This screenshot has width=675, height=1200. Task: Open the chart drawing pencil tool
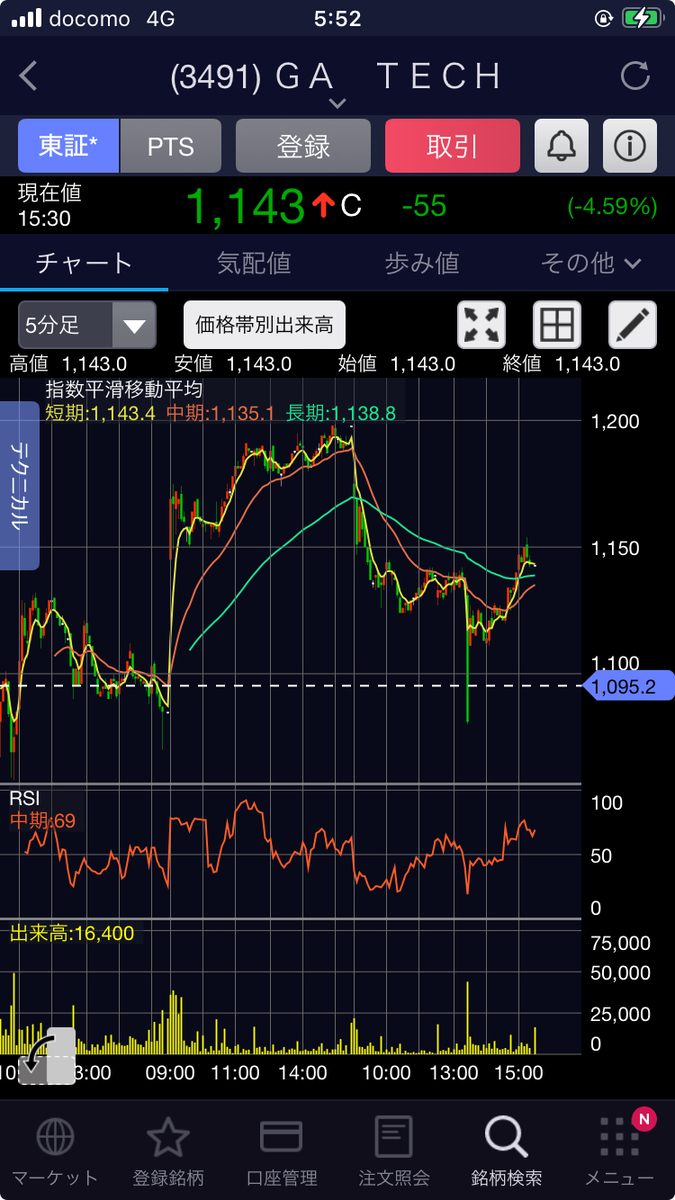(x=633, y=325)
